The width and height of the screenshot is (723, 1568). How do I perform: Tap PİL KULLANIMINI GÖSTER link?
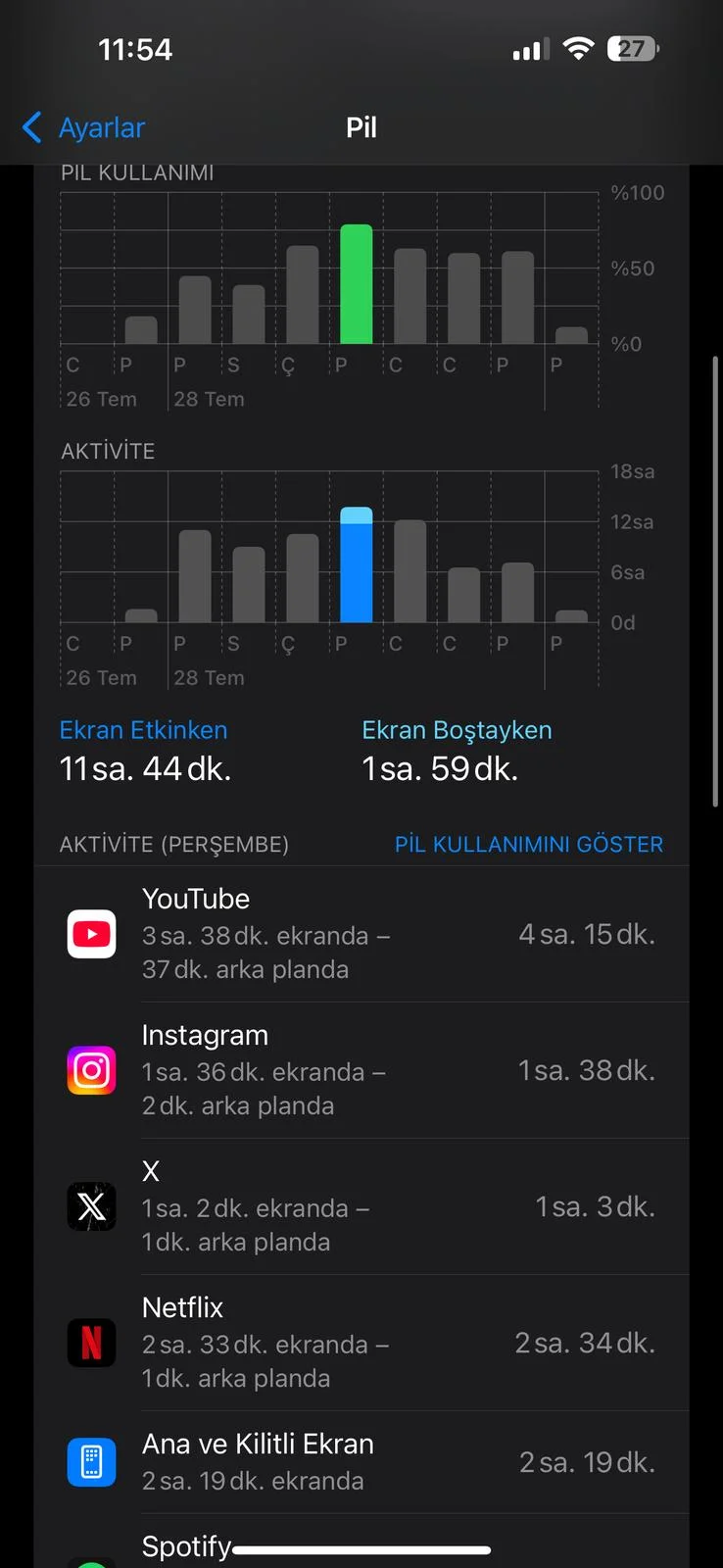coord(528,844)
